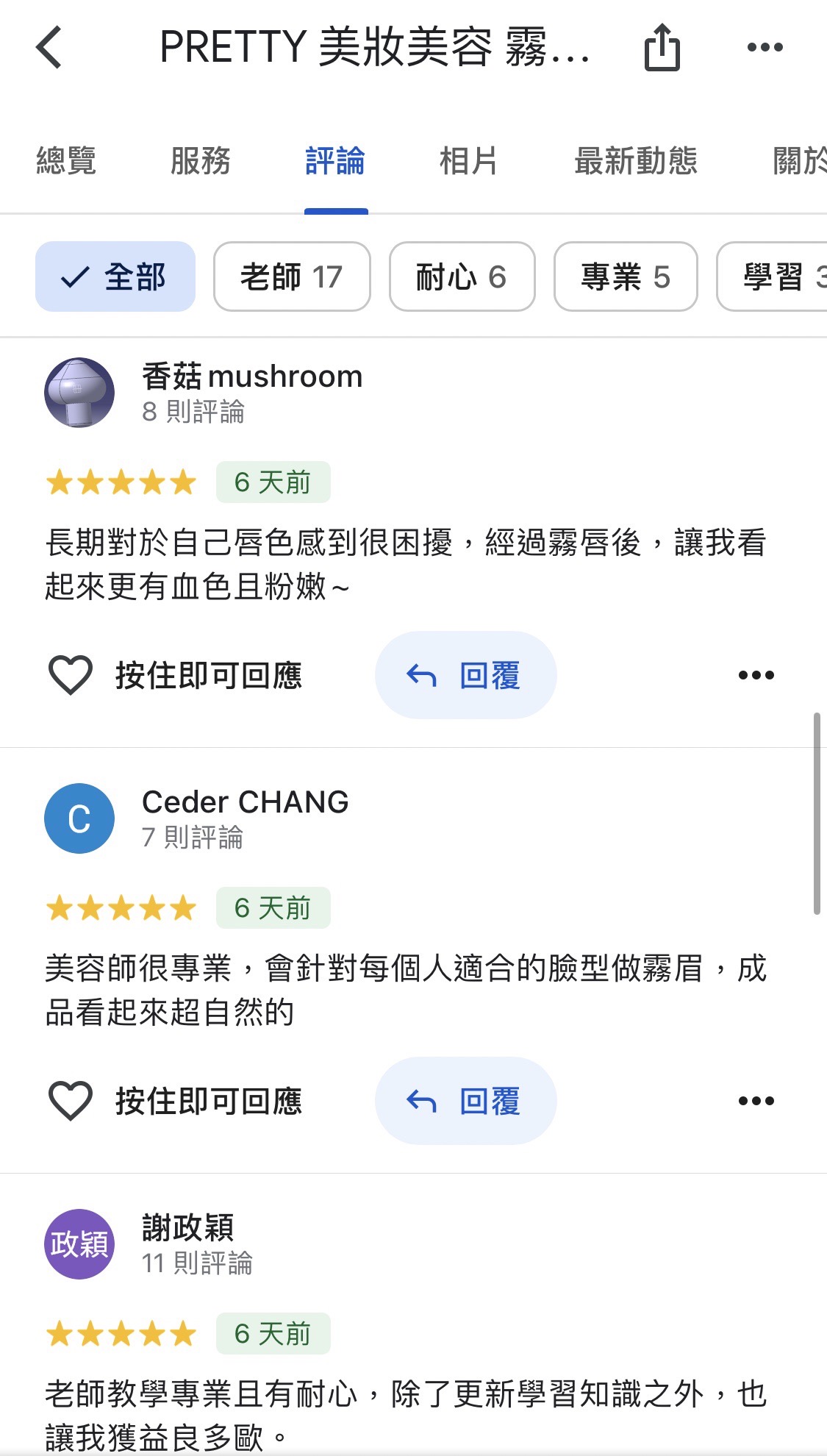The width and height of the screenshot is (827, 1456).
Task: Filter reviews by 專業 5
Action: [625, 276]
